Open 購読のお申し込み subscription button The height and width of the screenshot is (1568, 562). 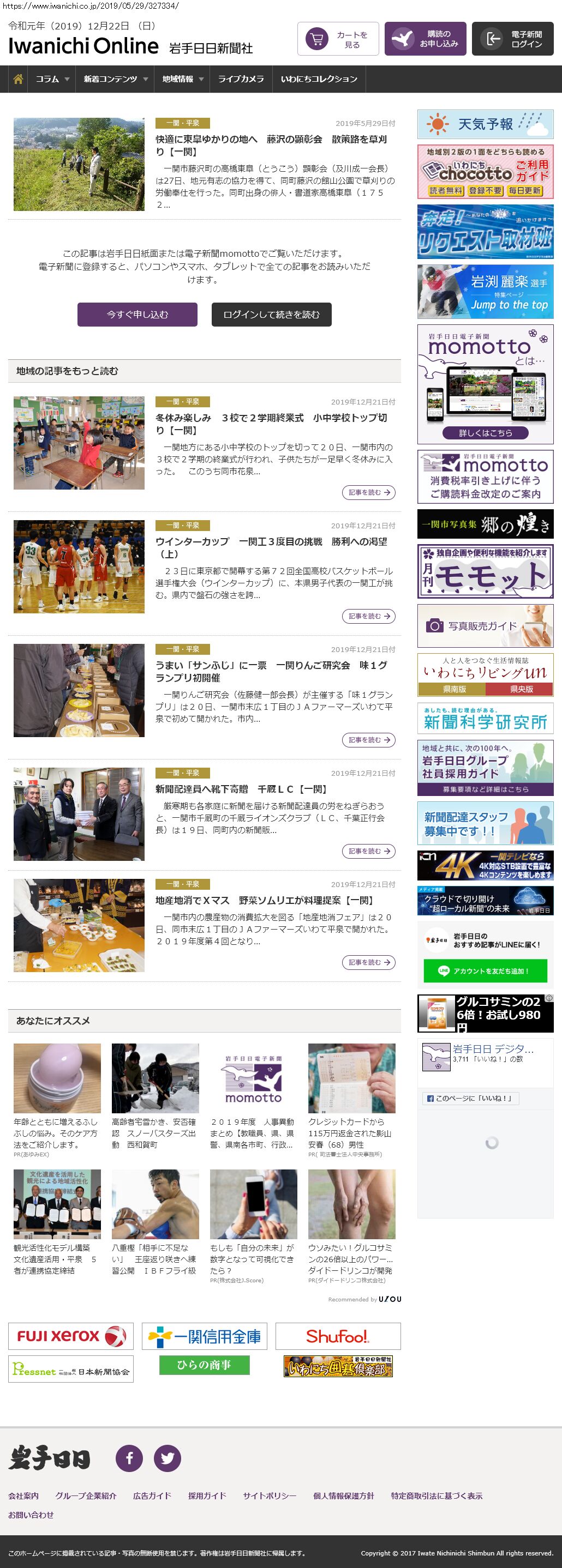425,39
